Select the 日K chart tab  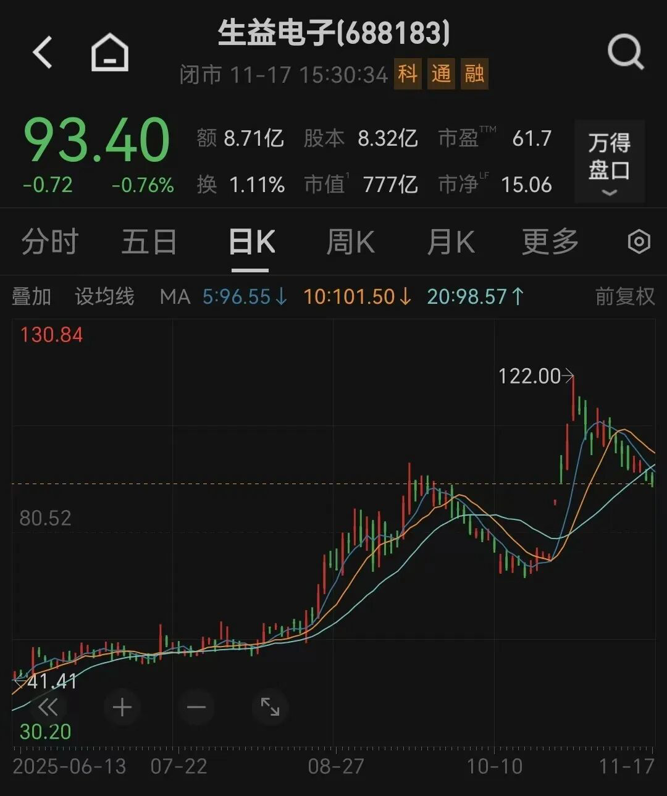(x=251, y=242)
